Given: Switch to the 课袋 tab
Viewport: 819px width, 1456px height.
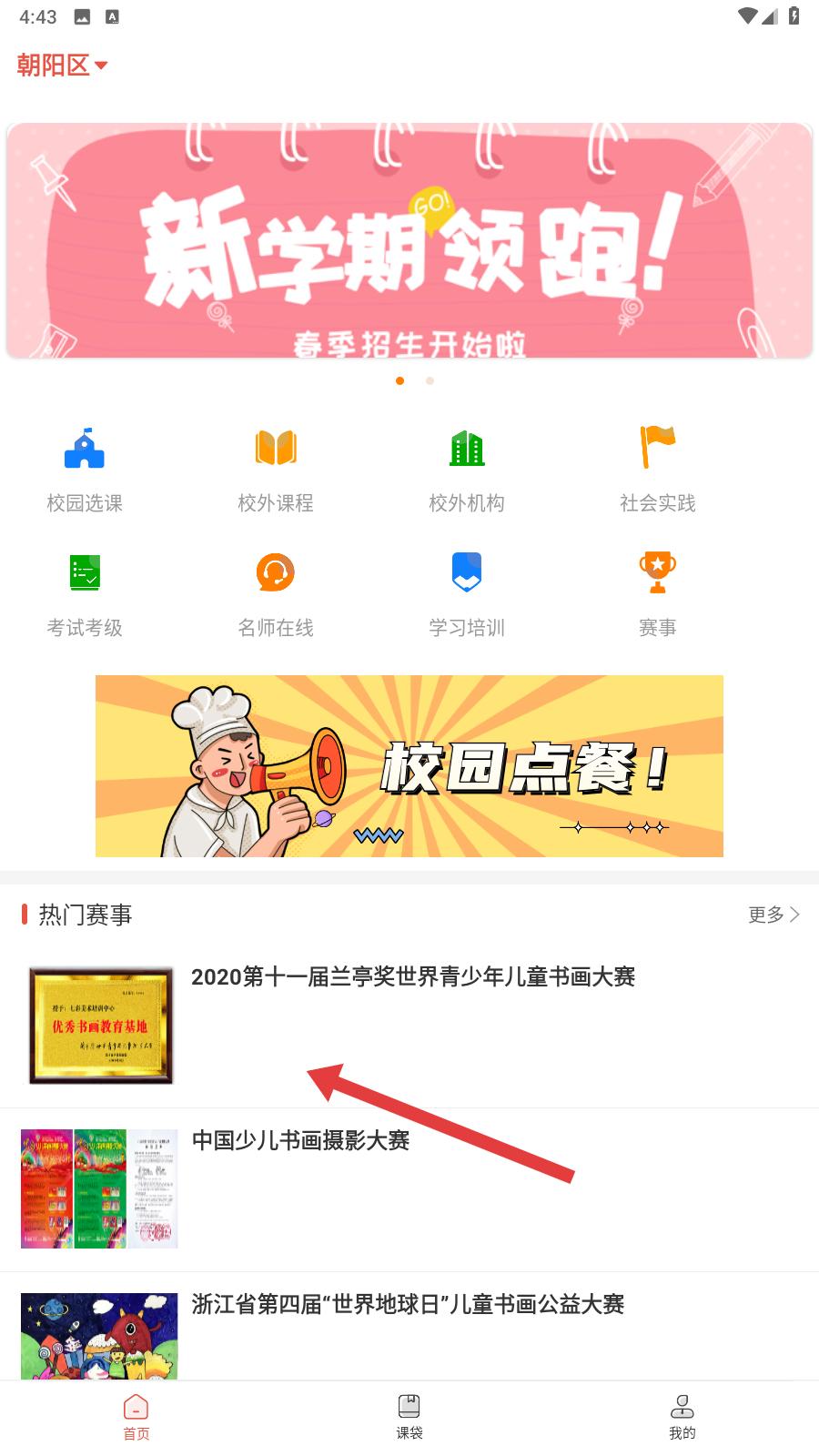Looking at the screenshot, I should (409, 1418).
